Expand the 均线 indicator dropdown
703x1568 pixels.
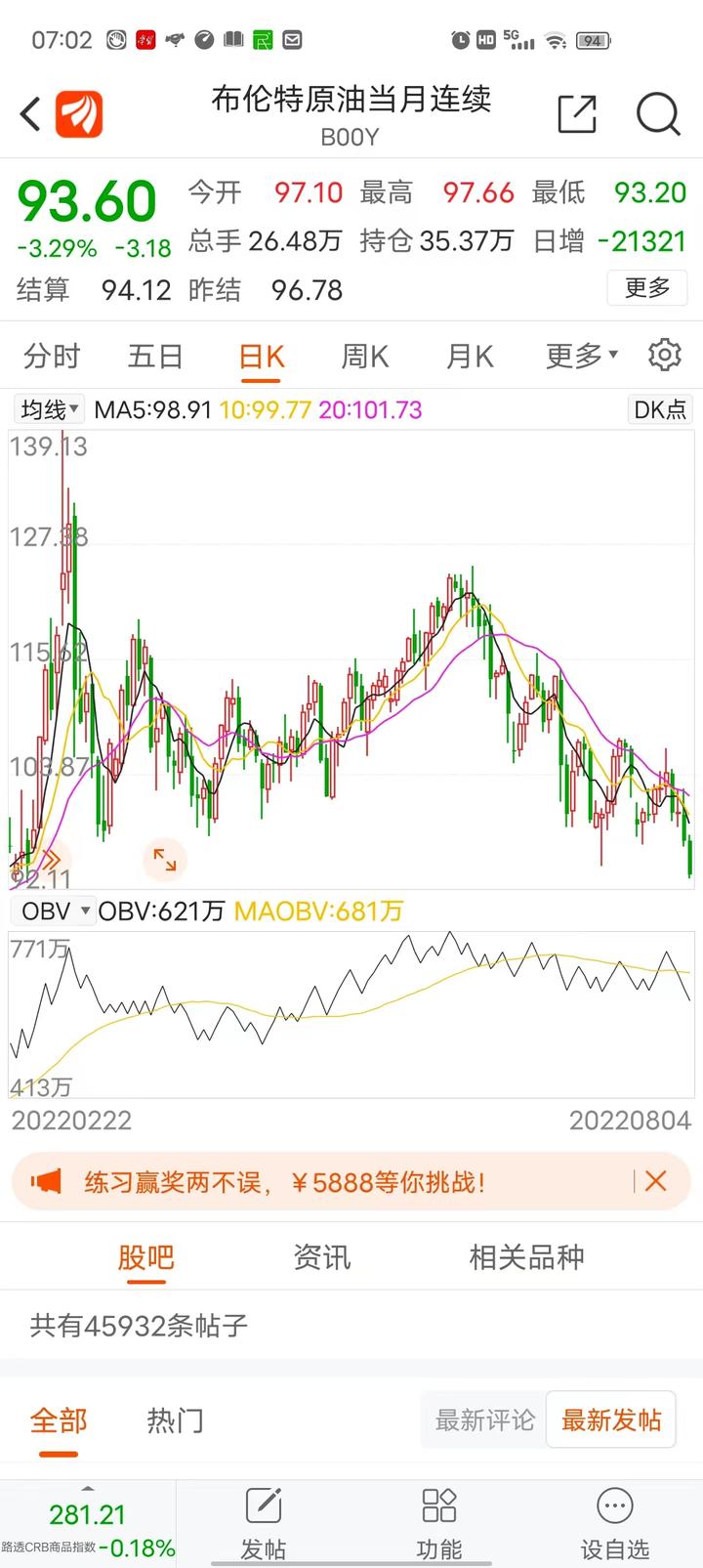coord(50,408)
